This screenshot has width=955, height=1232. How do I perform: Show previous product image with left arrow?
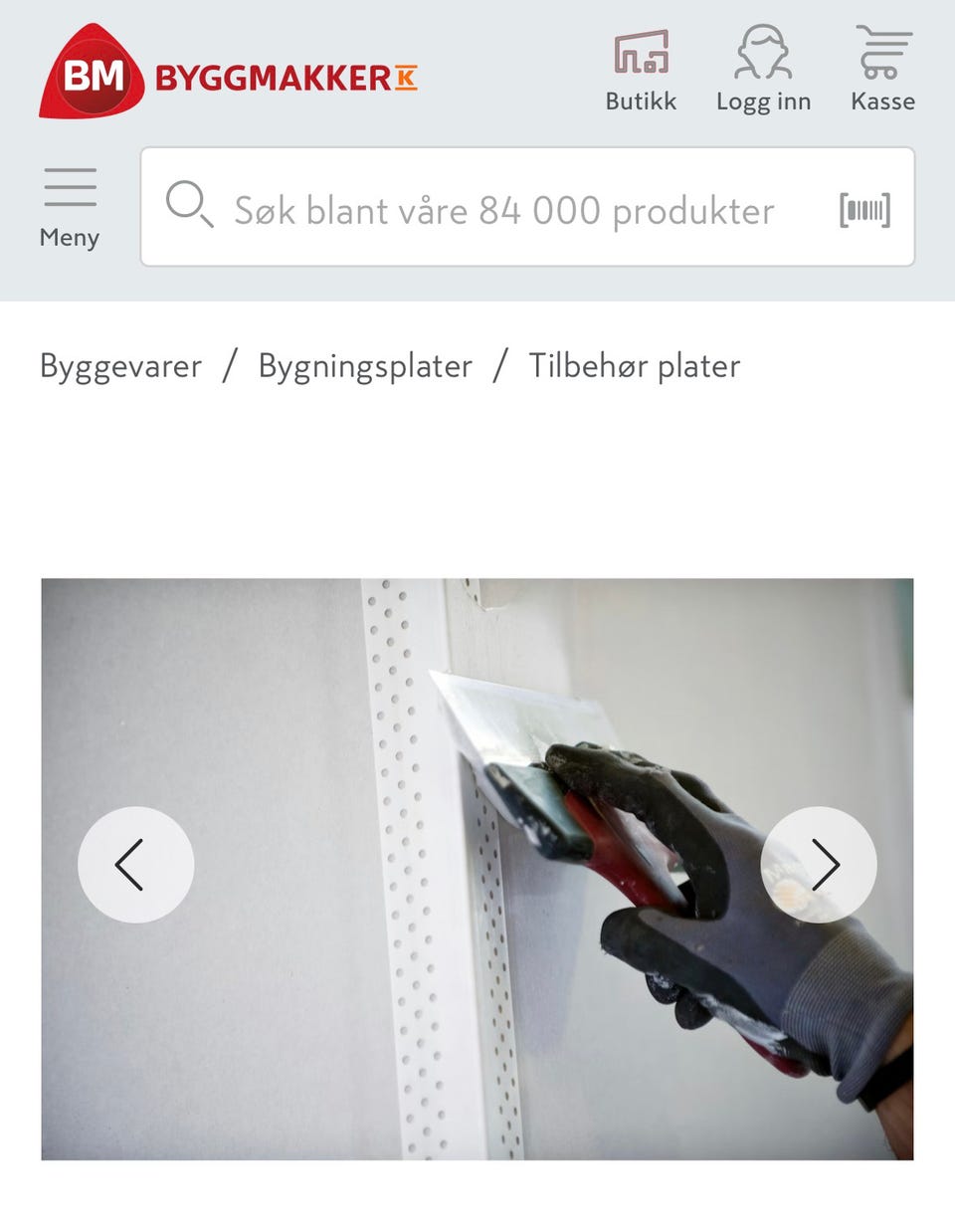coord(135,865)
